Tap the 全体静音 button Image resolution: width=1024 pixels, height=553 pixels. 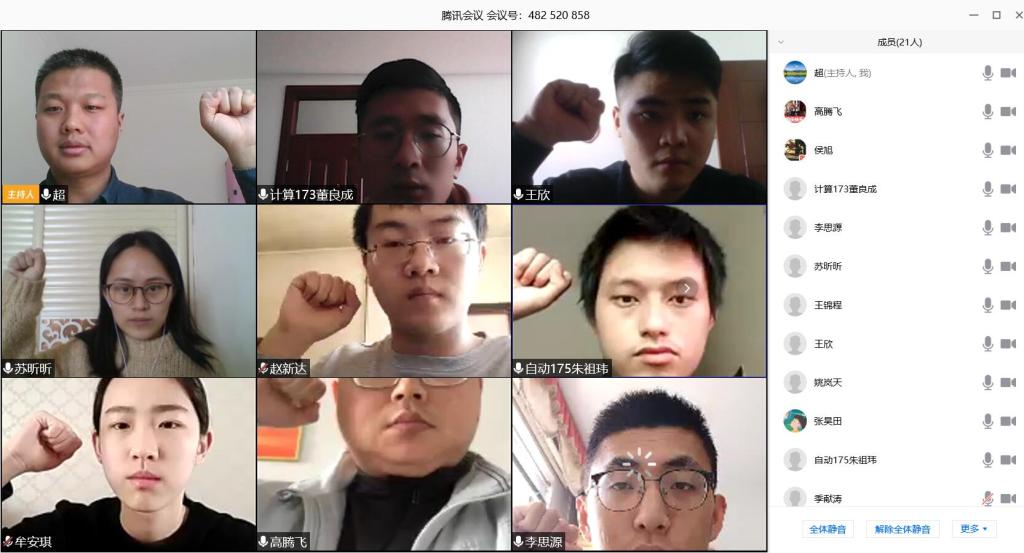point(827,529)
